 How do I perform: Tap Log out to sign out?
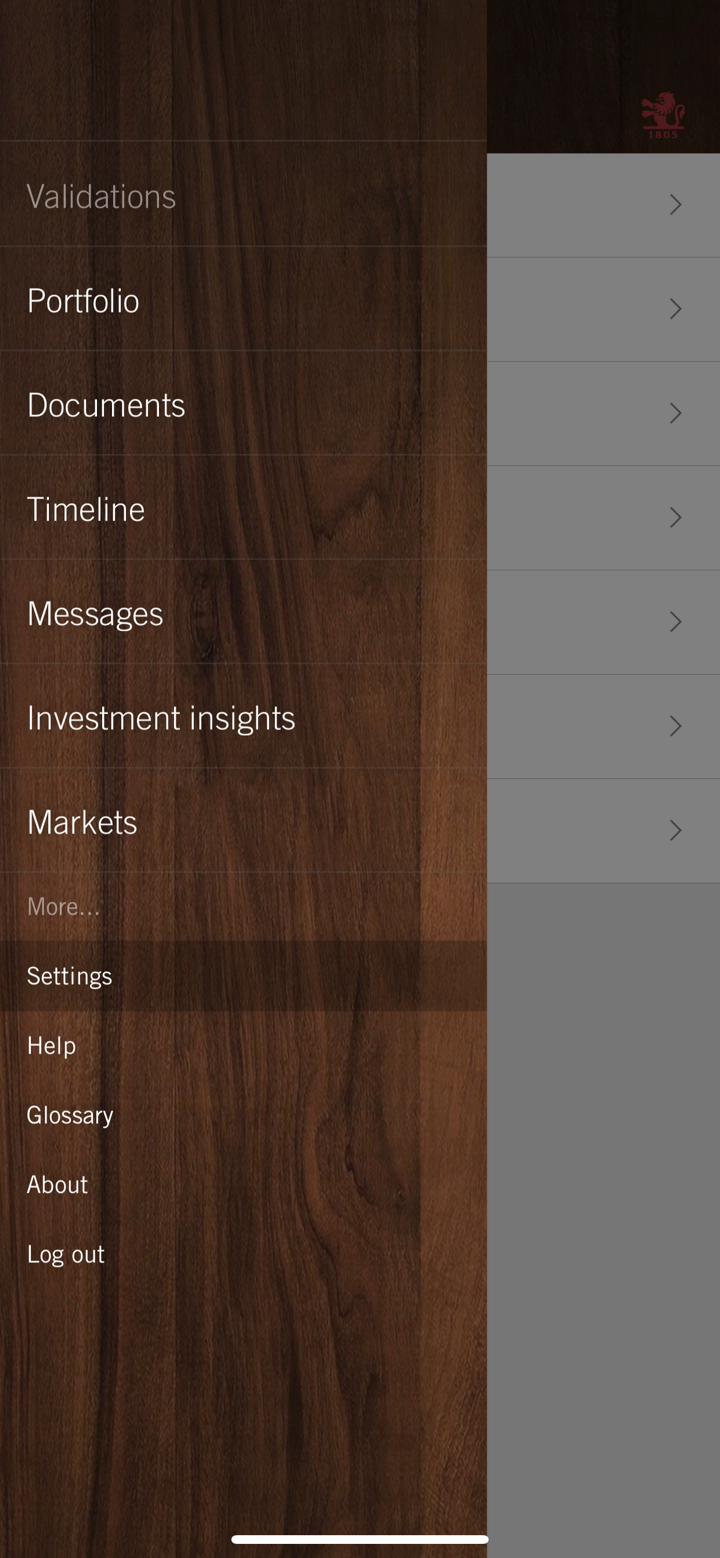tap(66, 1253)
